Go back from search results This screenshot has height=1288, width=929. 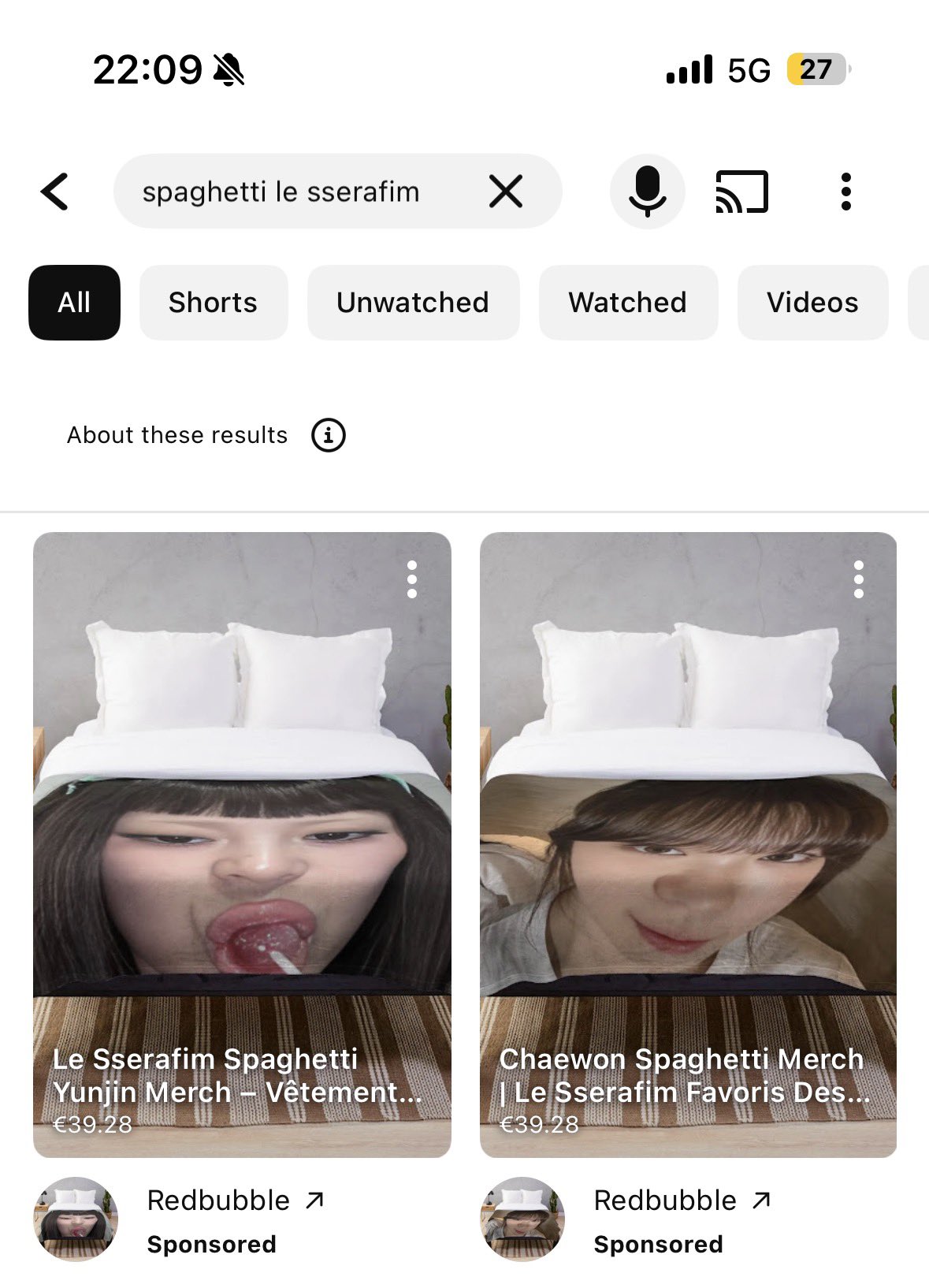(x=54, y=192)
